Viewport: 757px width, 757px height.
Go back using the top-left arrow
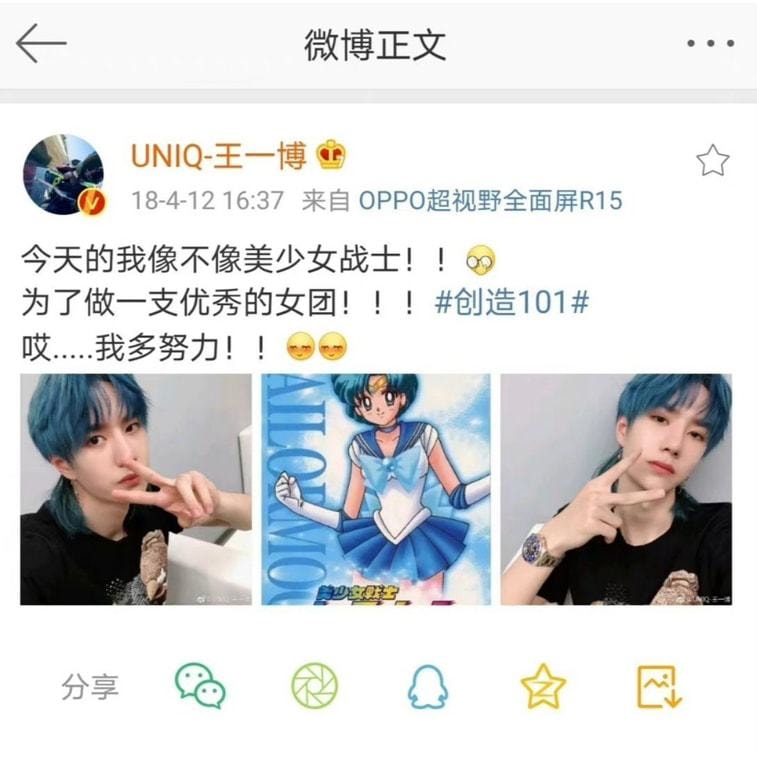[x=41, y=44]
